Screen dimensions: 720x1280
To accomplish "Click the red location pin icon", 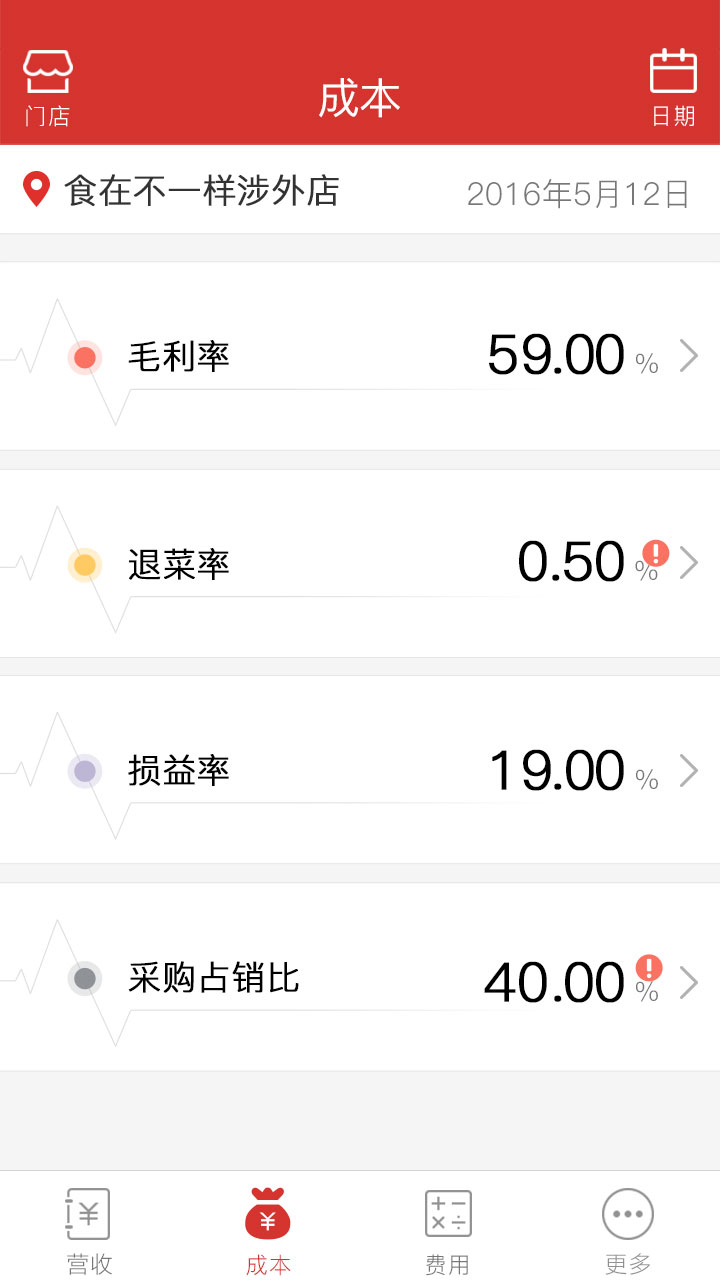I will click(x=37, y=190).
